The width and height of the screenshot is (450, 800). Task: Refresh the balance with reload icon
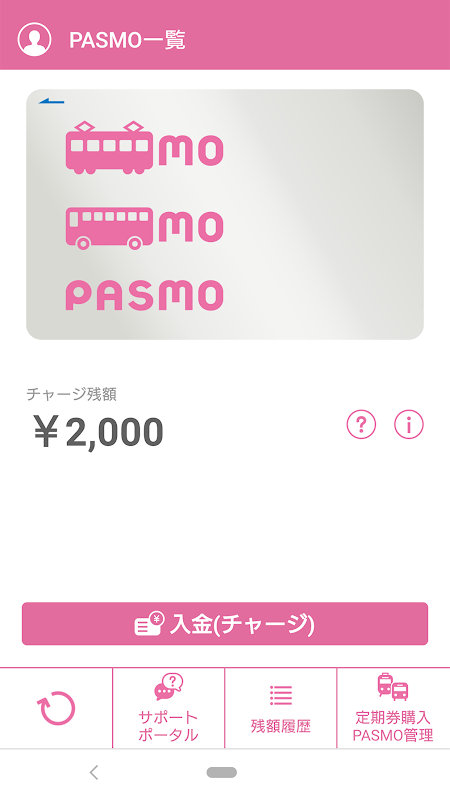click(x=56, y=708)
